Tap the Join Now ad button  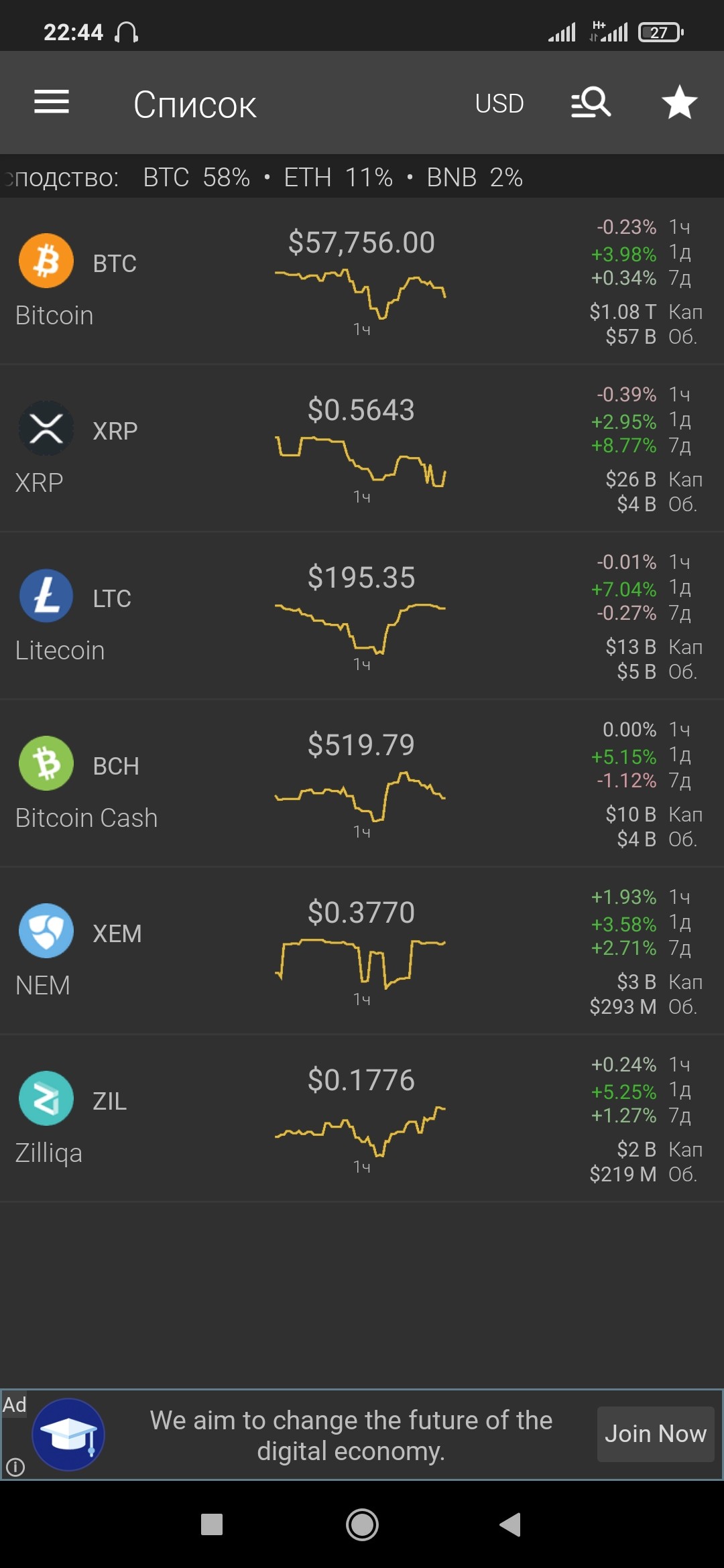coord(656,1434)
